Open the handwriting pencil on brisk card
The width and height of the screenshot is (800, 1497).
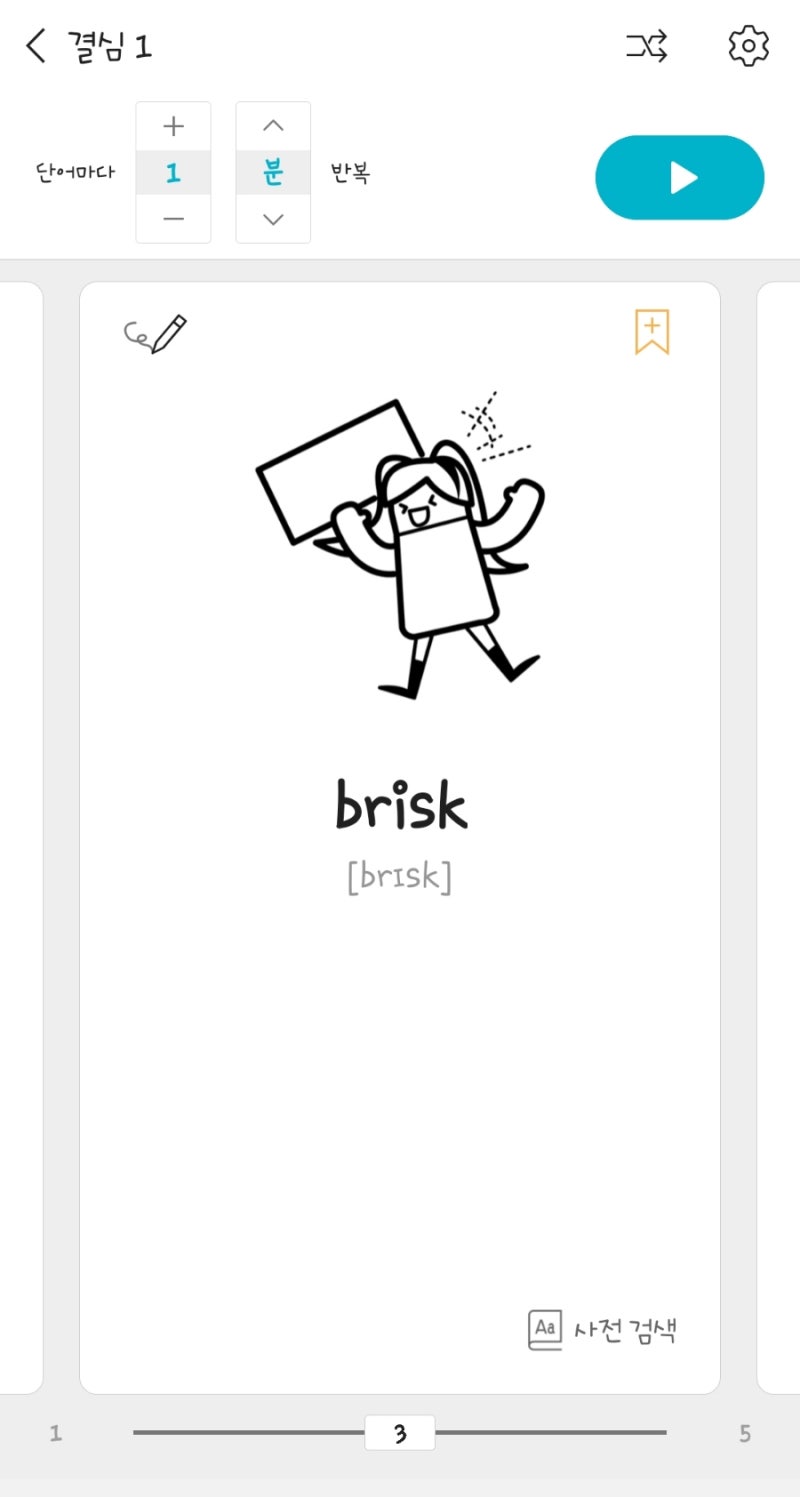[x=156, y=334]
